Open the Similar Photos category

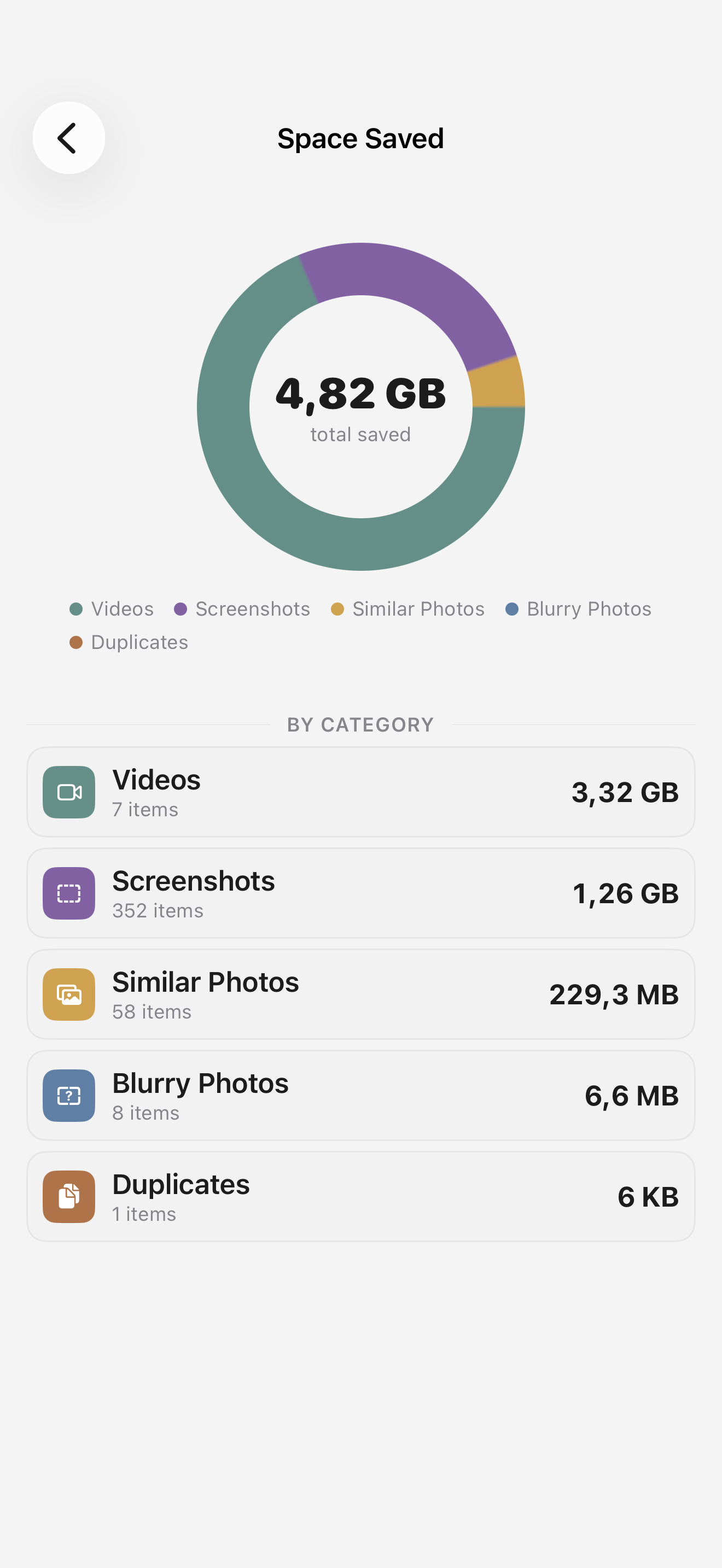pyautogui.click(x=360, y=994)
